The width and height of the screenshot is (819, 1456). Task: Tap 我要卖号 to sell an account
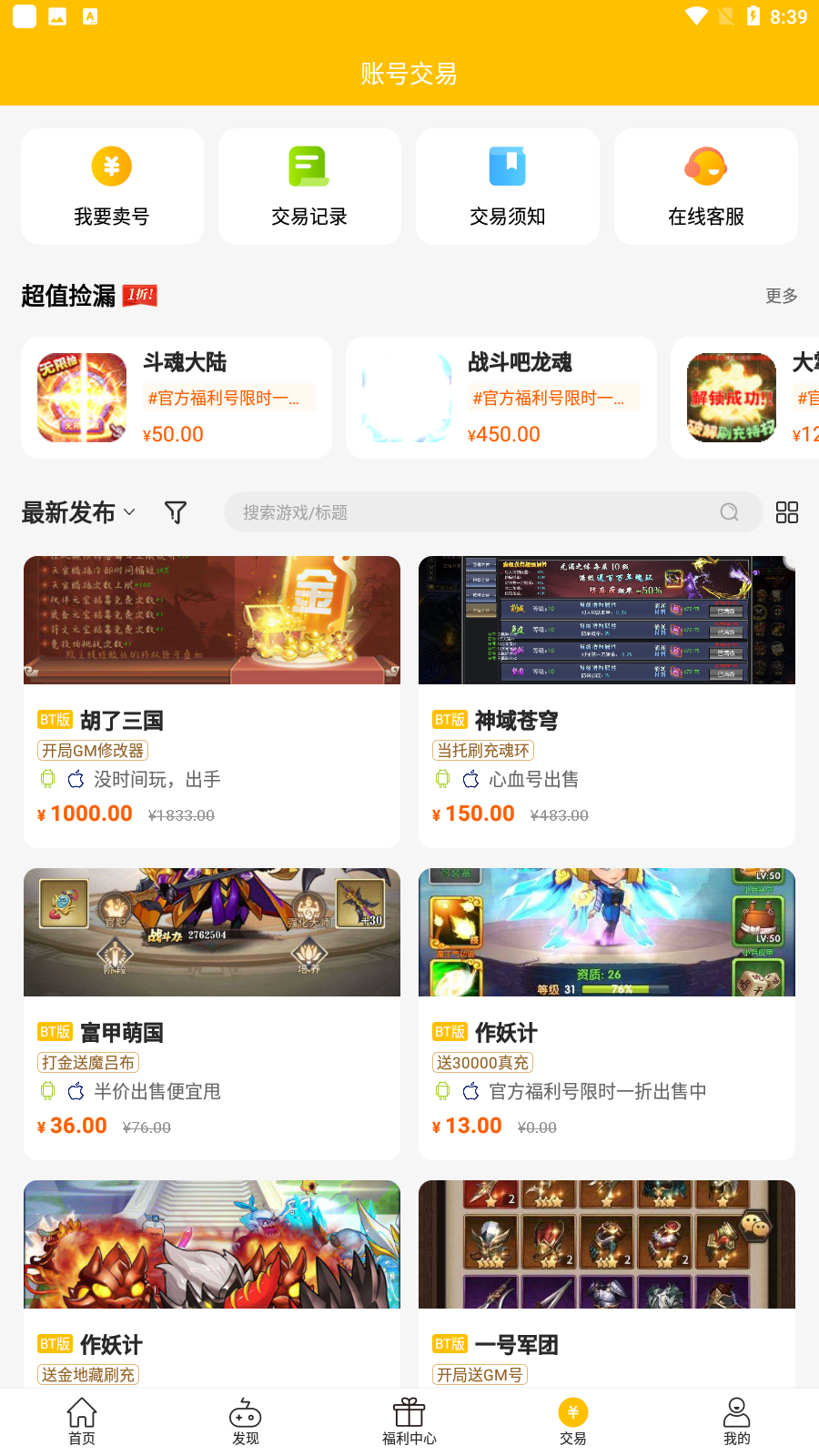112,187
